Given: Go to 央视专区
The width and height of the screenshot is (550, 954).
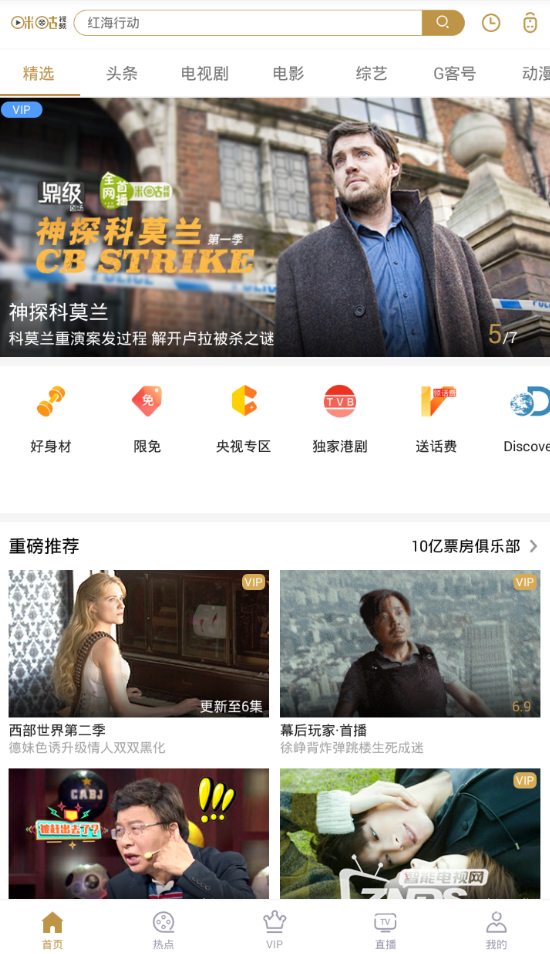Looking at the screenshot, I should tap(243, 419).
